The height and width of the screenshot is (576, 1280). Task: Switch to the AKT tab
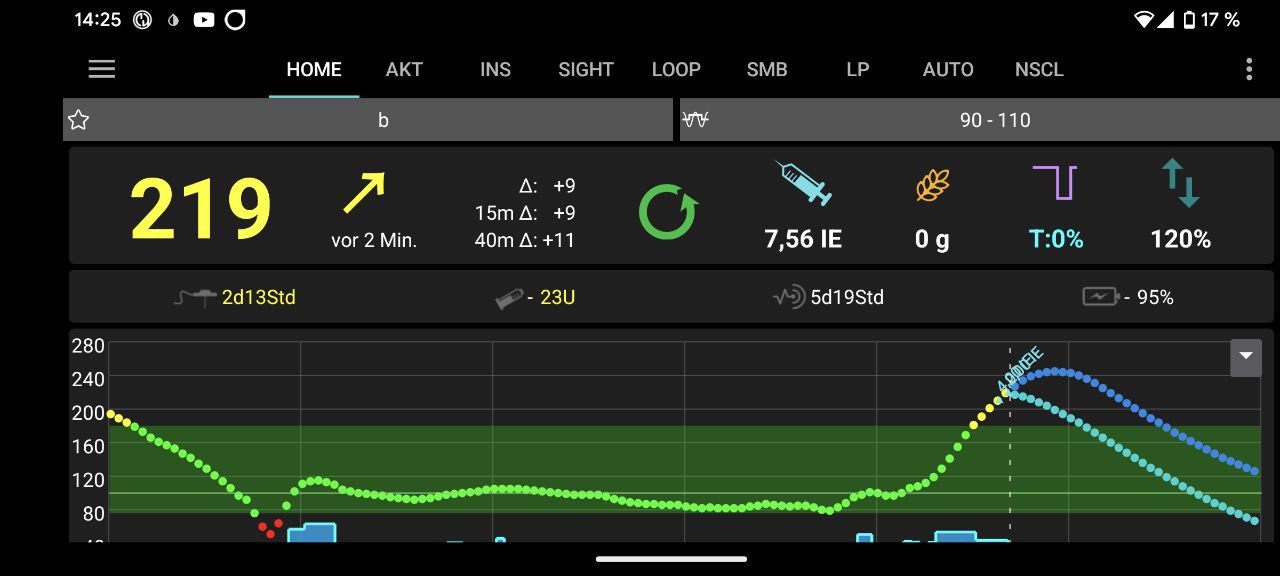[404, 69]
